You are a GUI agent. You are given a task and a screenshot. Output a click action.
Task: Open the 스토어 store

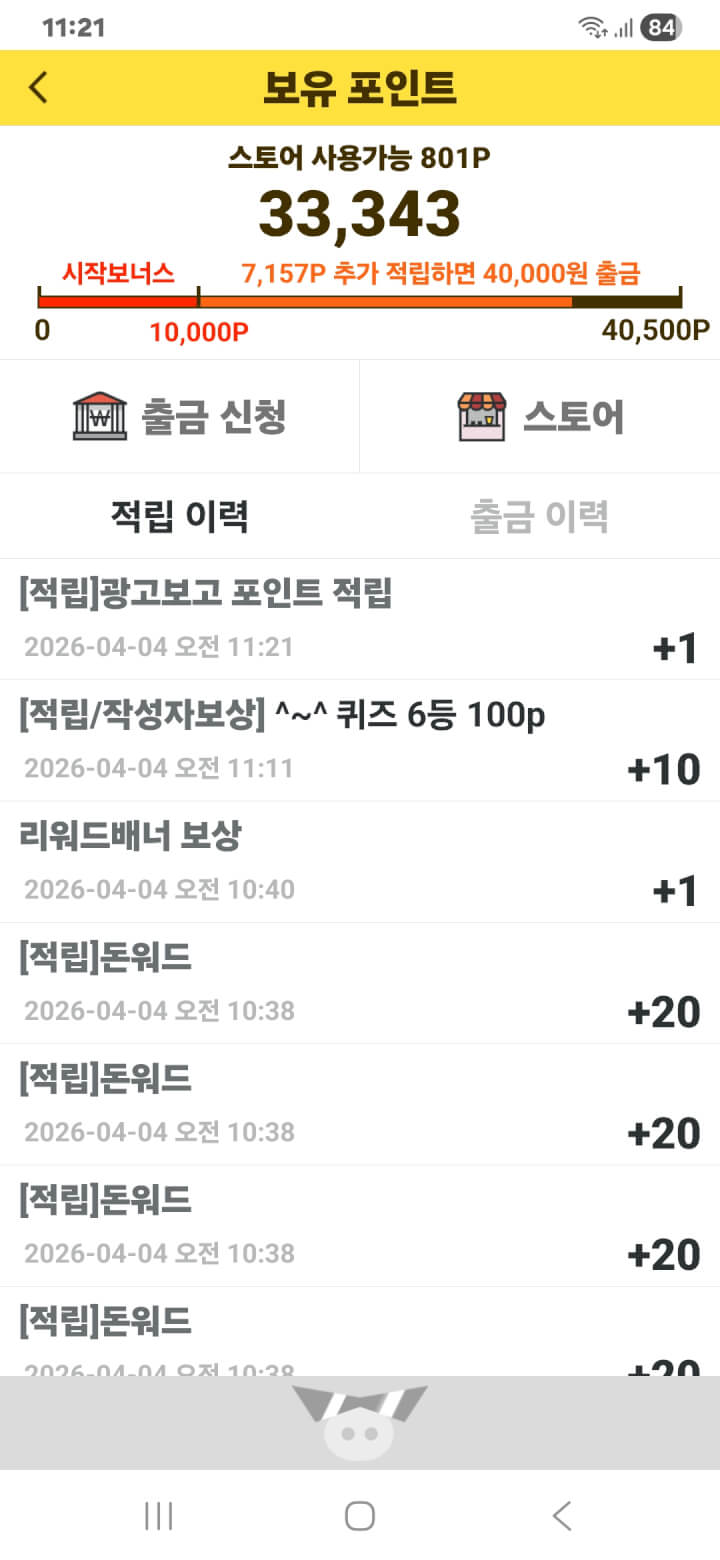point(540,416)
